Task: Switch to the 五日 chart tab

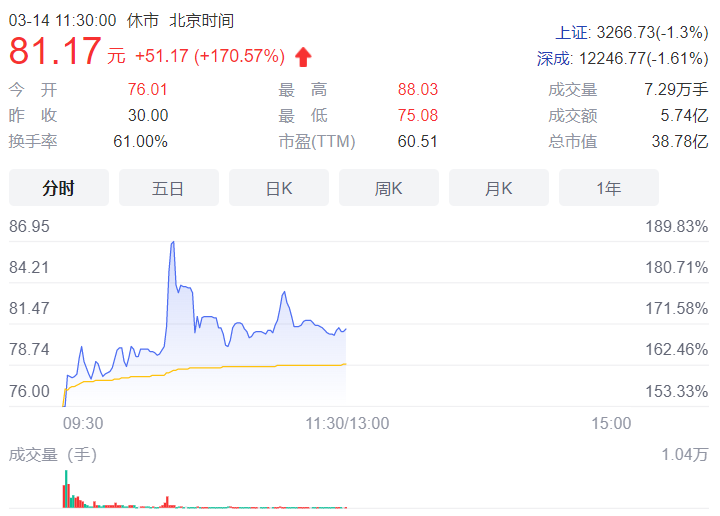Action: [169, 188]
